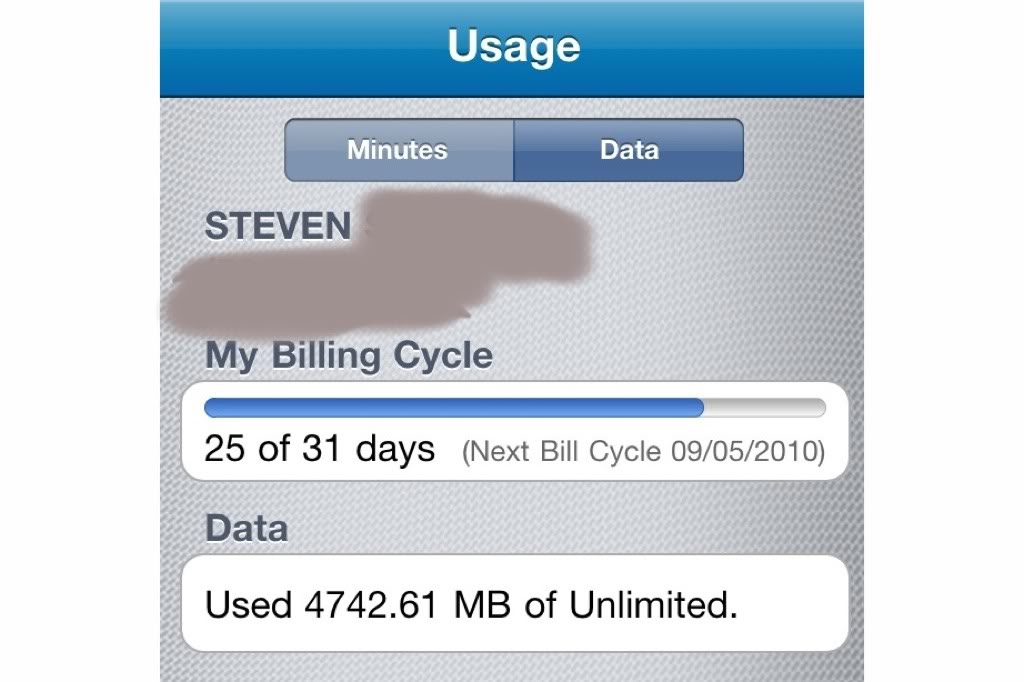Select the Data segment

[x=629, y=150]
